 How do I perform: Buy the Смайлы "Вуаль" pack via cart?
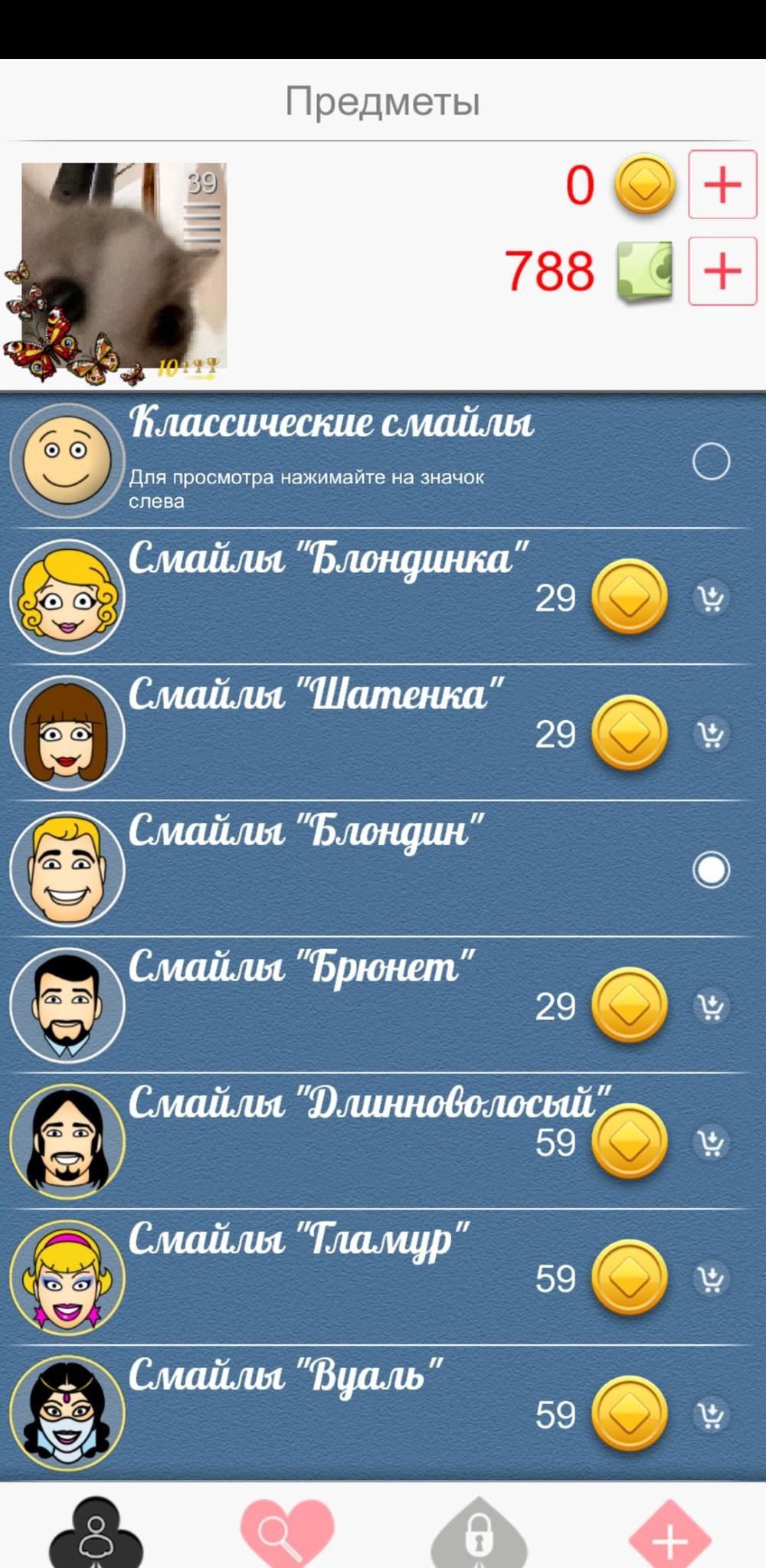click(x=711, y=1415)
